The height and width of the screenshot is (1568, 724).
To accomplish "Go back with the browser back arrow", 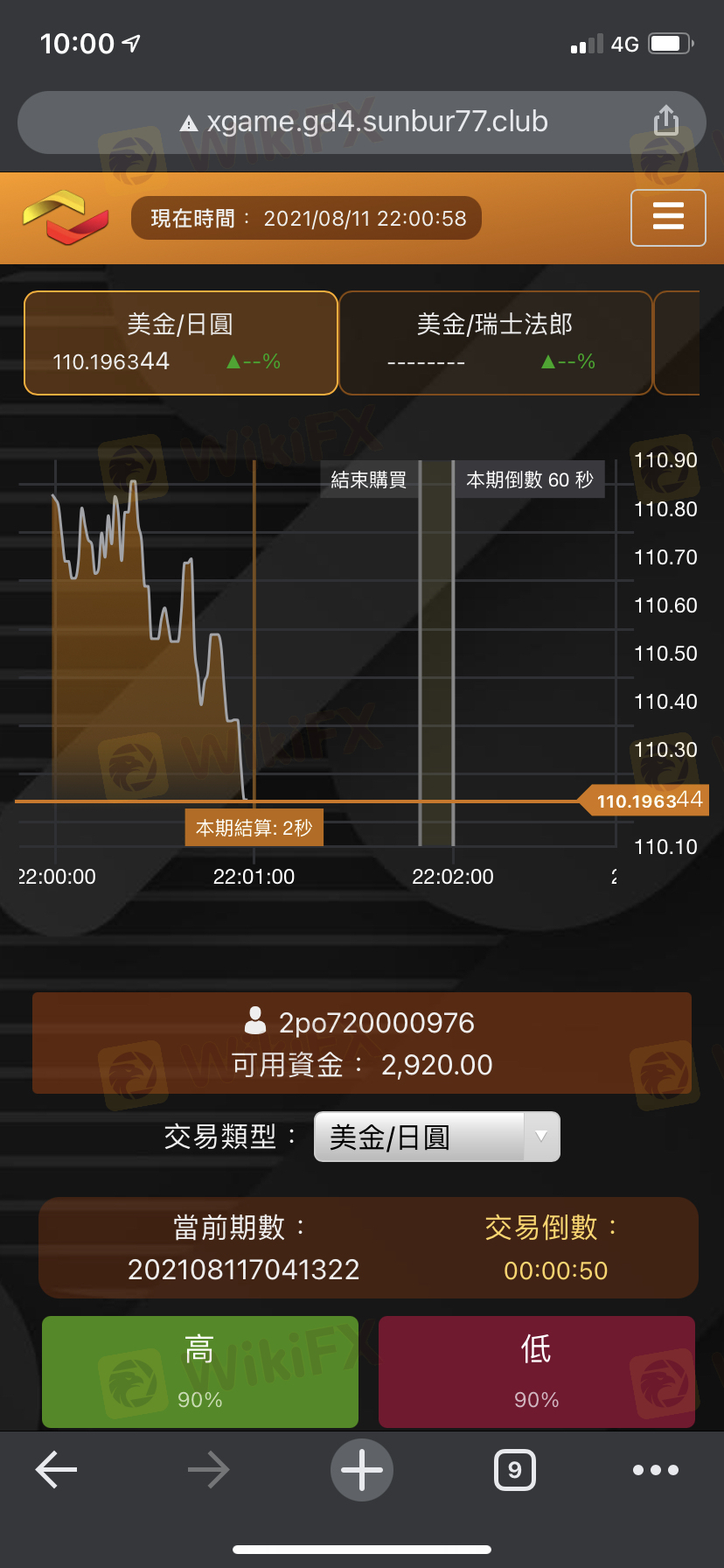I will point(57,1470).
